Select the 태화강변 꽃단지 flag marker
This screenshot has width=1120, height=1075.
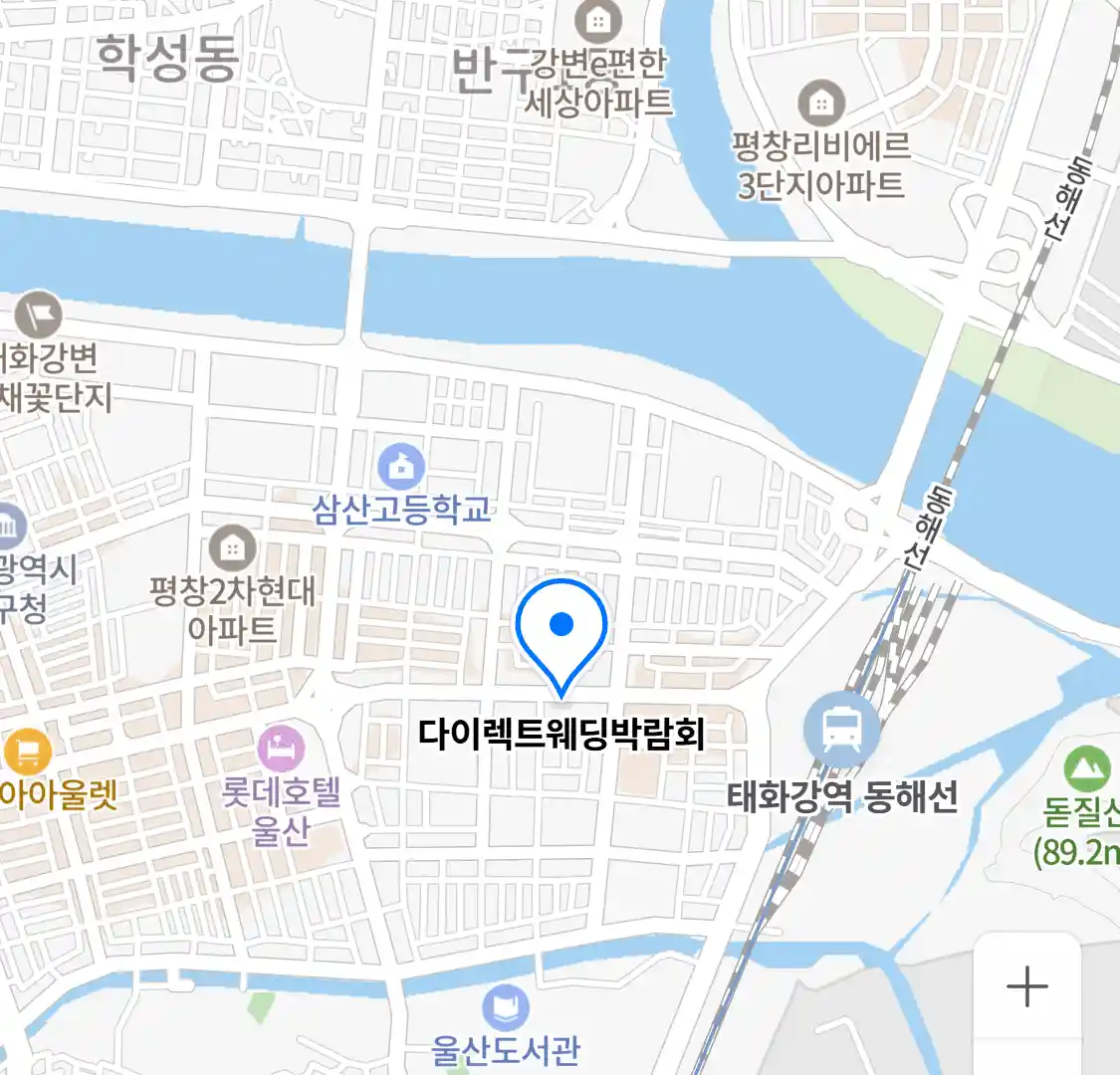pyautogui.click(x=38, y=317)
